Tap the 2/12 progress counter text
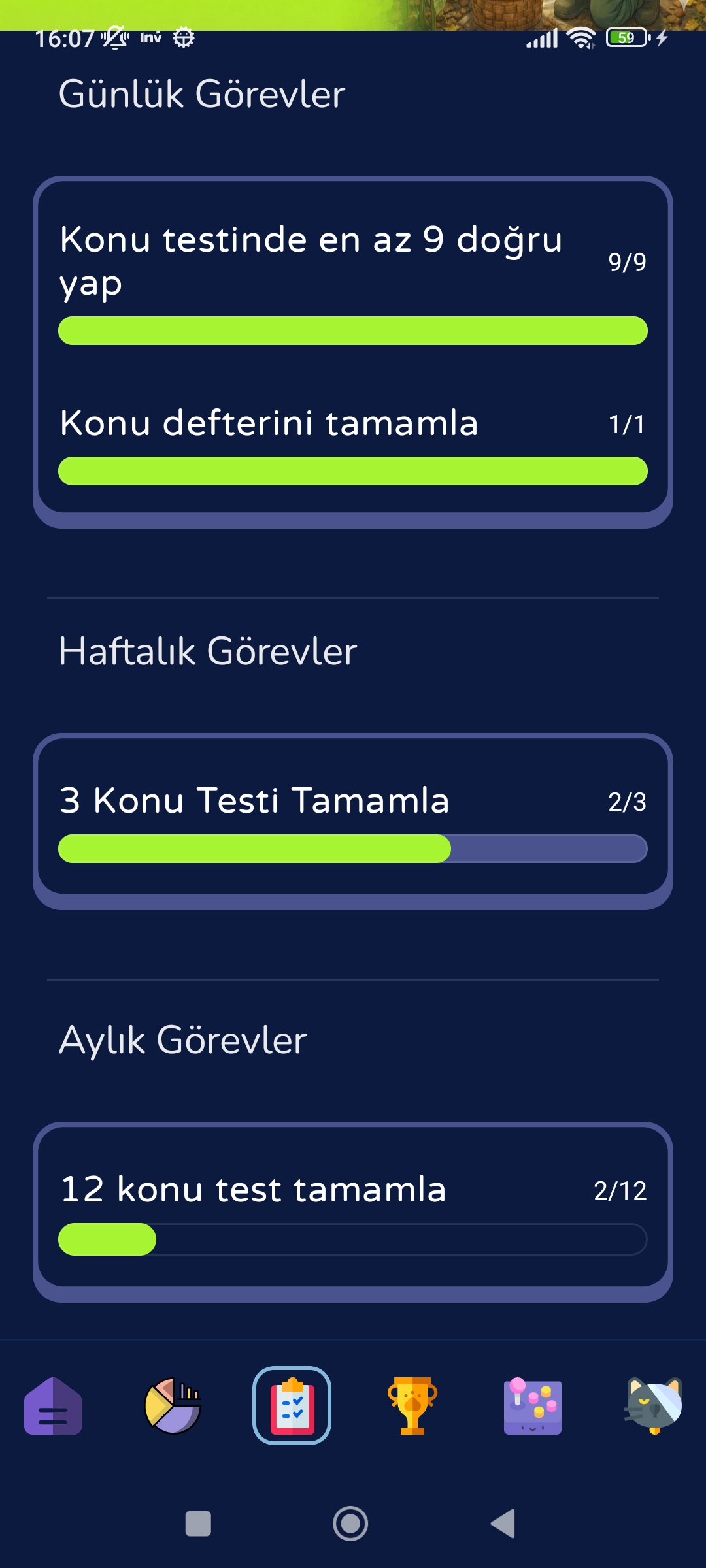706x1568 pixels. pyautogui.click(x=620, y=1189)
